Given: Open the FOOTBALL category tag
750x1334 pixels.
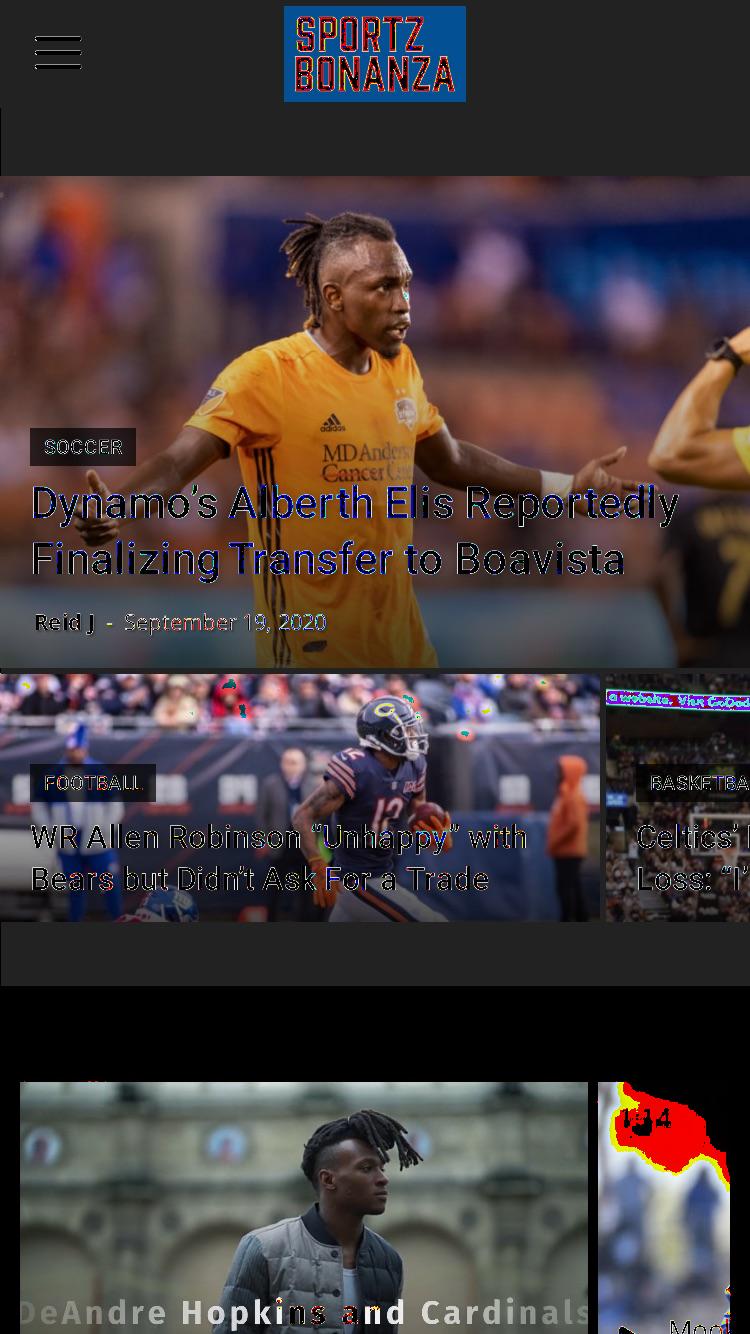Looking at the screenshot, I should 93,783.
